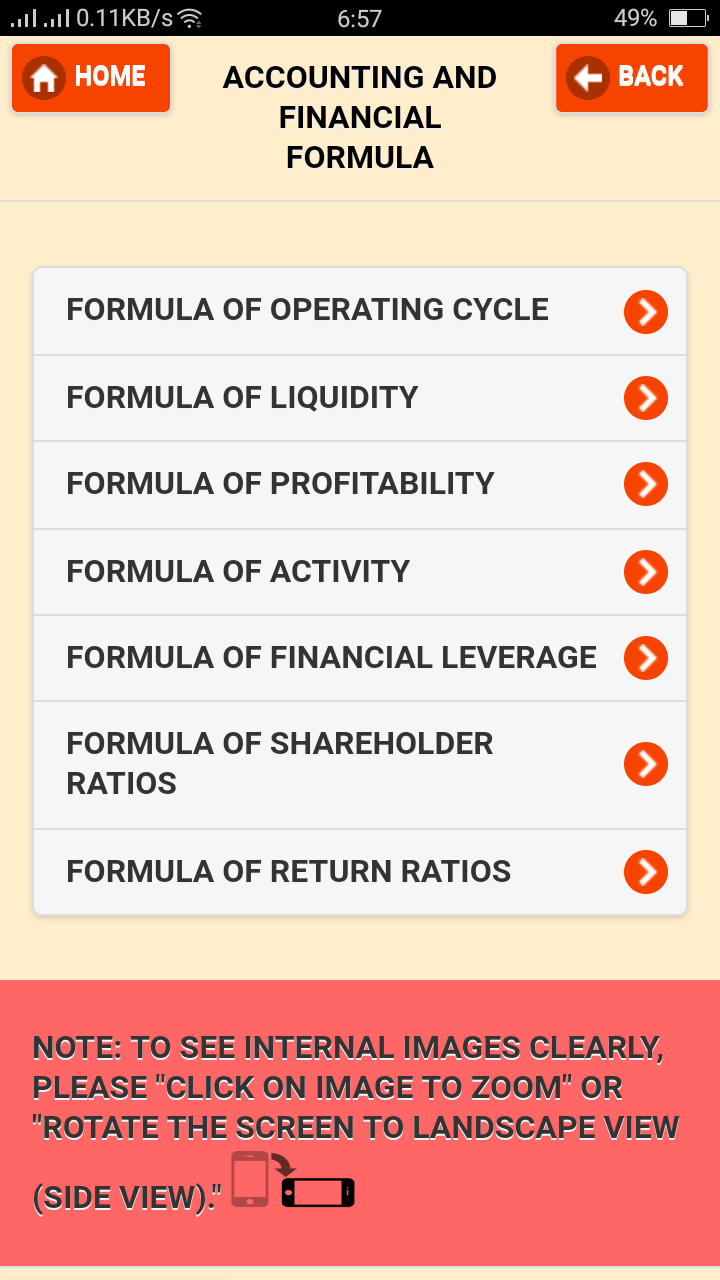Click the arrow icon beside FORMULA OF LIQUIDITY
The width and height of the screenshot is (720, 1280).
pos(645,397)
